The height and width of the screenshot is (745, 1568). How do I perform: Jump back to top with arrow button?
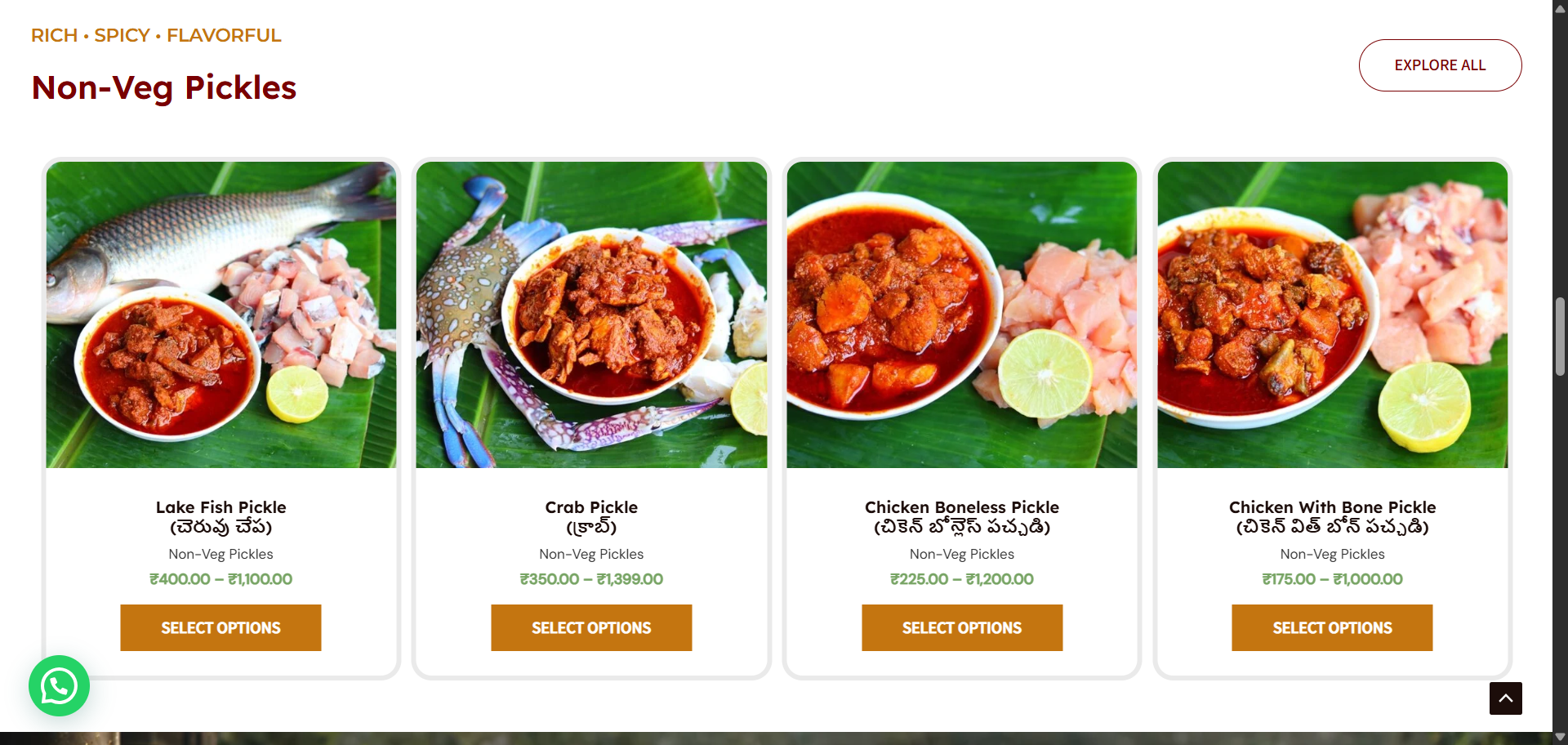tap(1505, 698)
